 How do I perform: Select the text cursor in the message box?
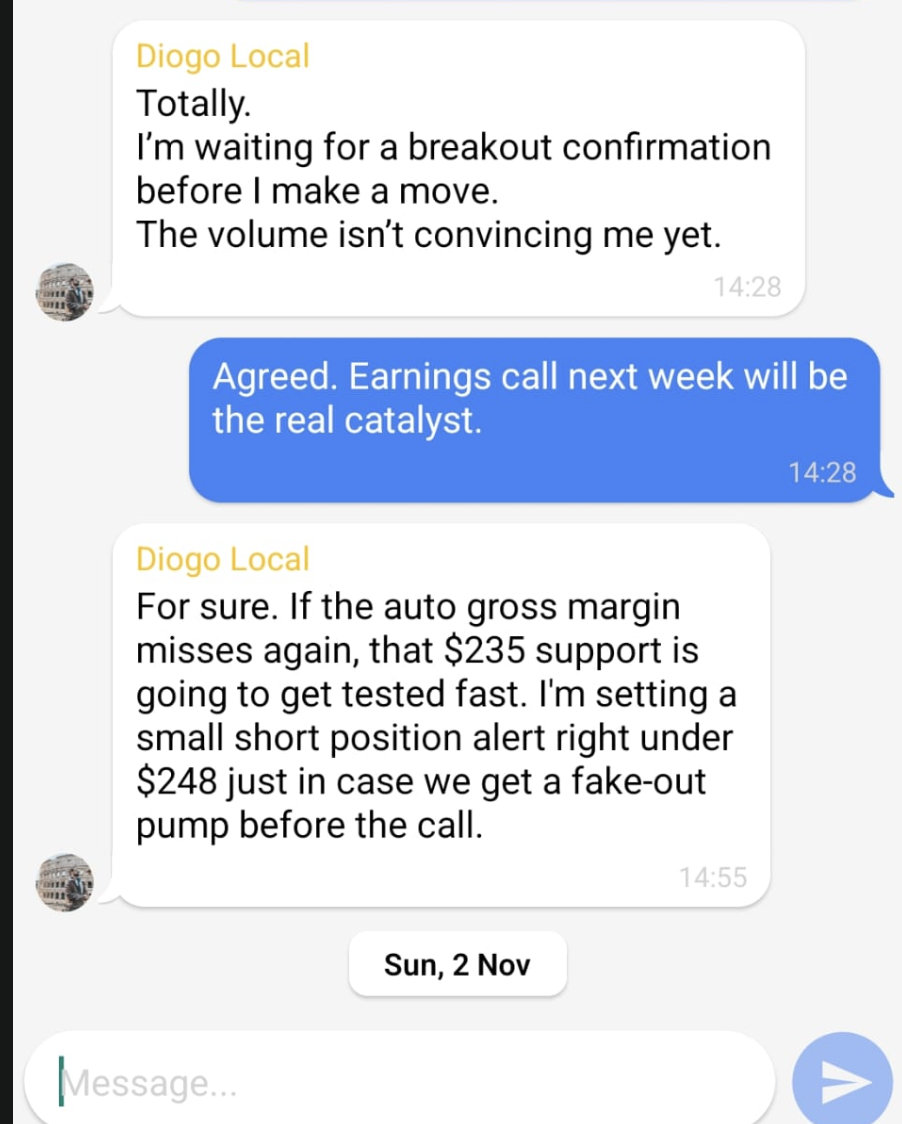62,1080
